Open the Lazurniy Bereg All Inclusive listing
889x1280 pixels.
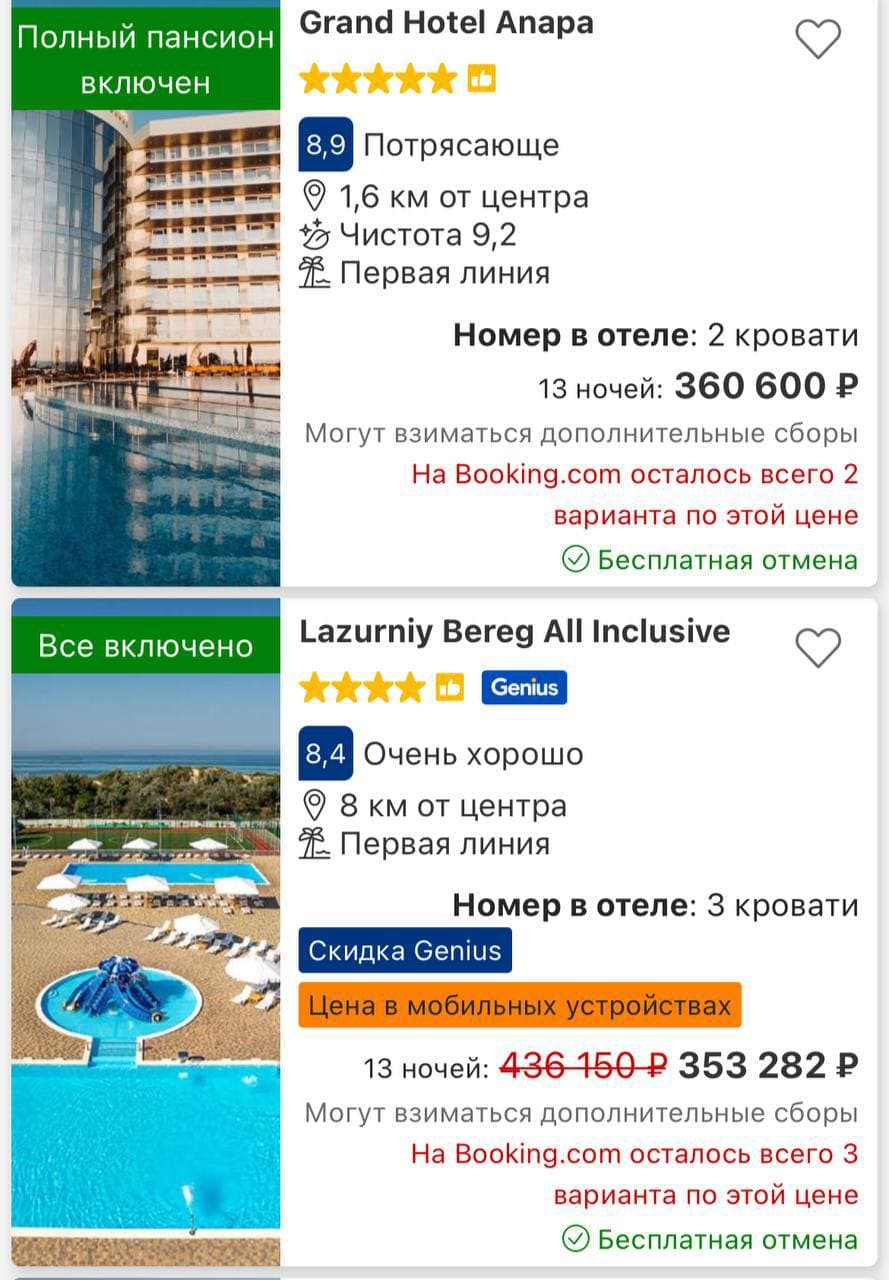[514, 632]
